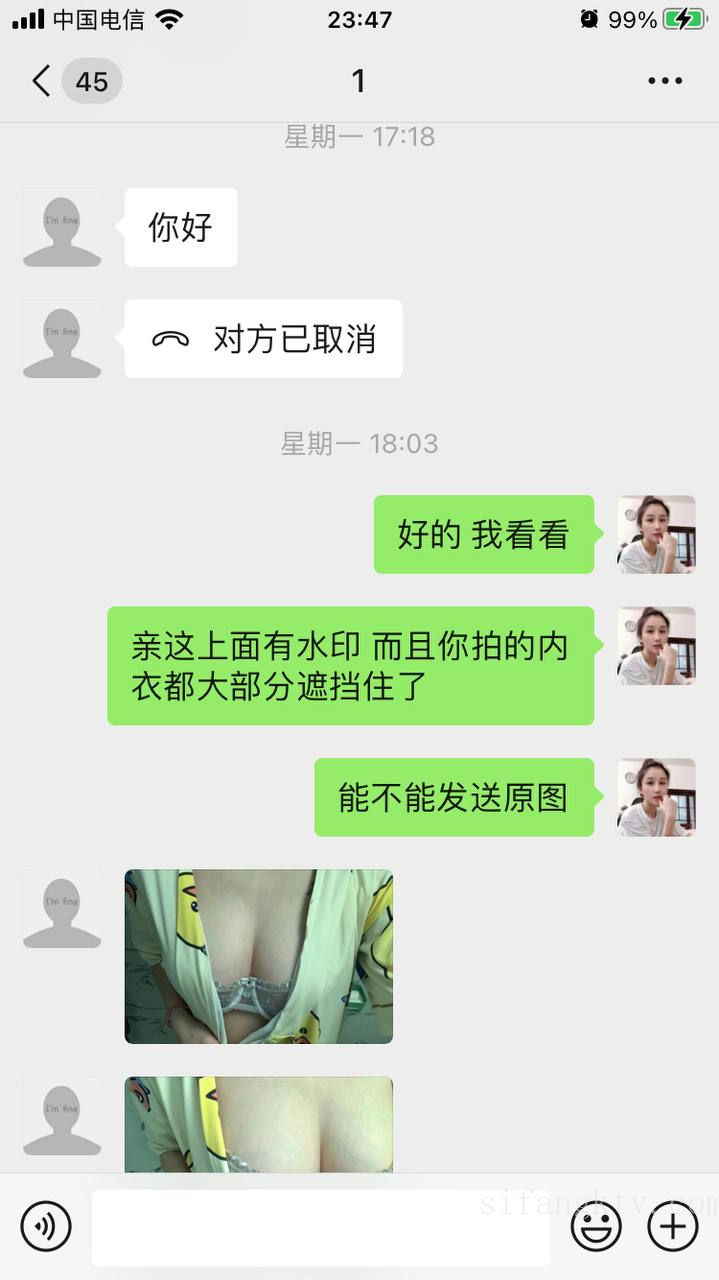This screenshot has height=1280, width=719.
Task: Tap the "对方已取消" call message
Action: click(263, 339)
